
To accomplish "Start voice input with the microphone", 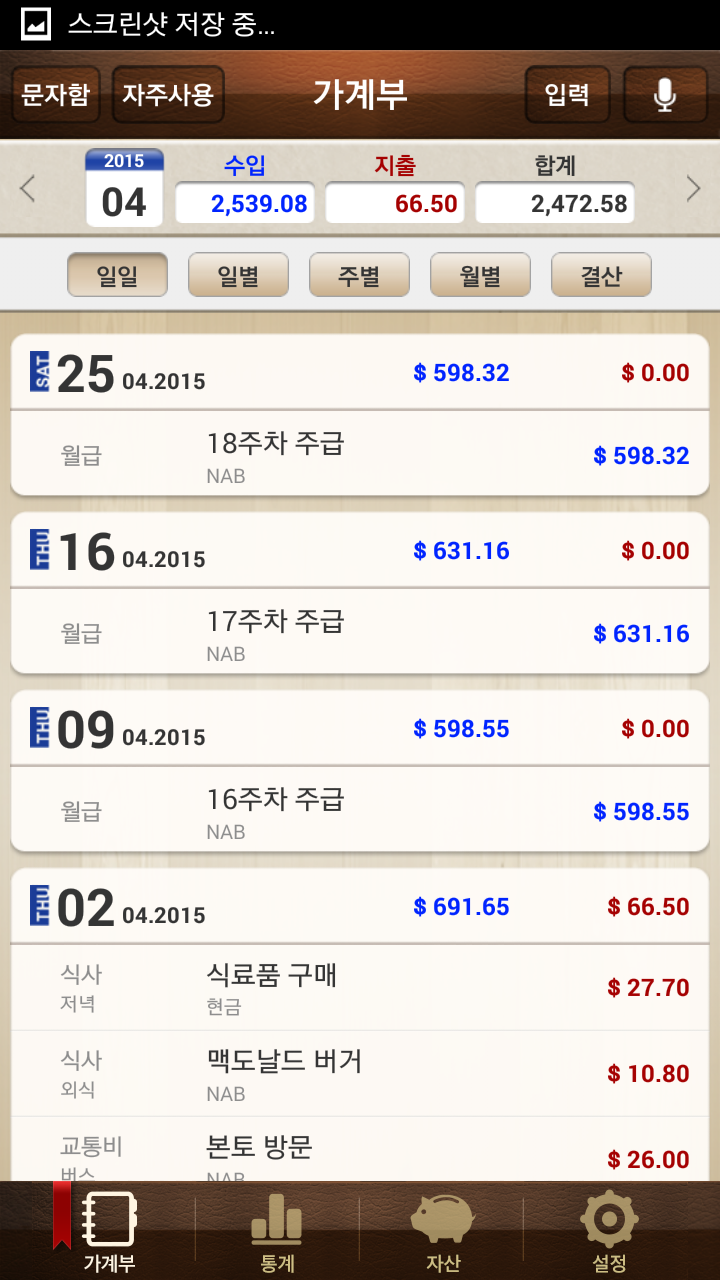I will (665, 95).
